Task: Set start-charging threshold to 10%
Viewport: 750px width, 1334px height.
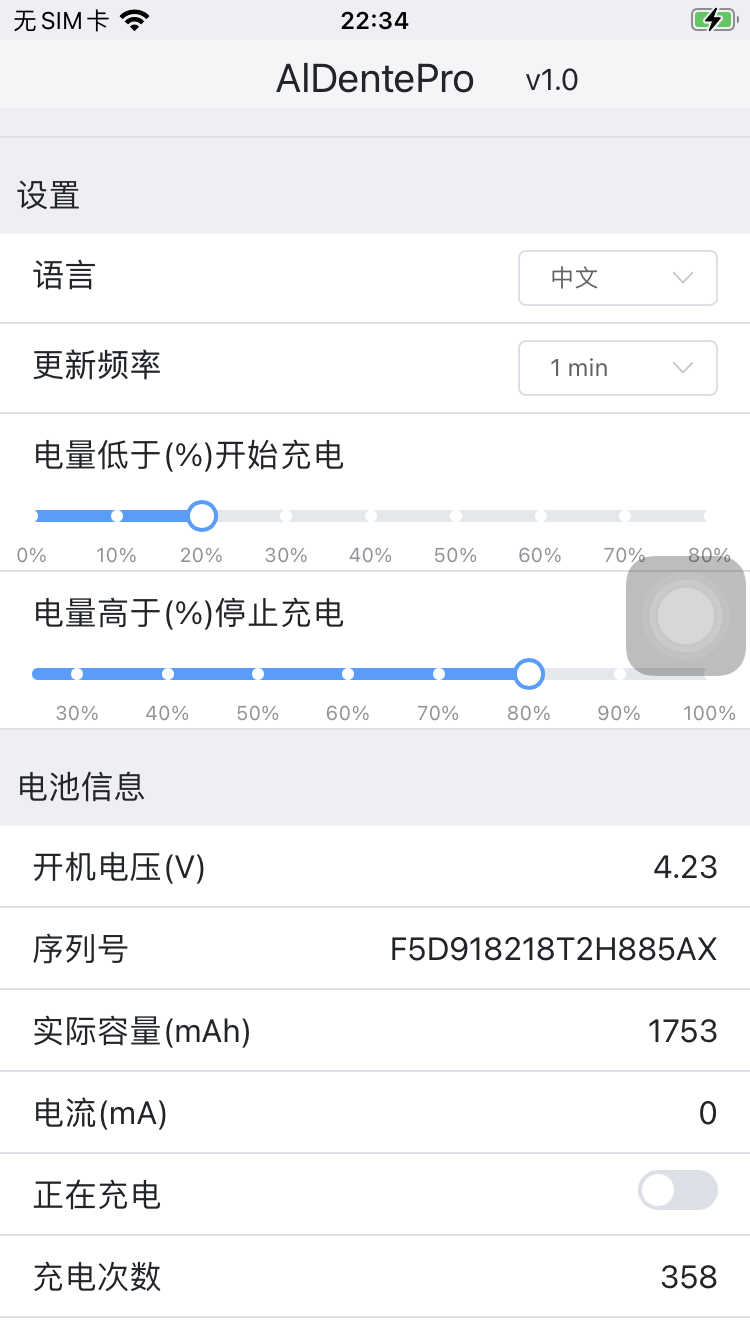Action: [117, 516]
